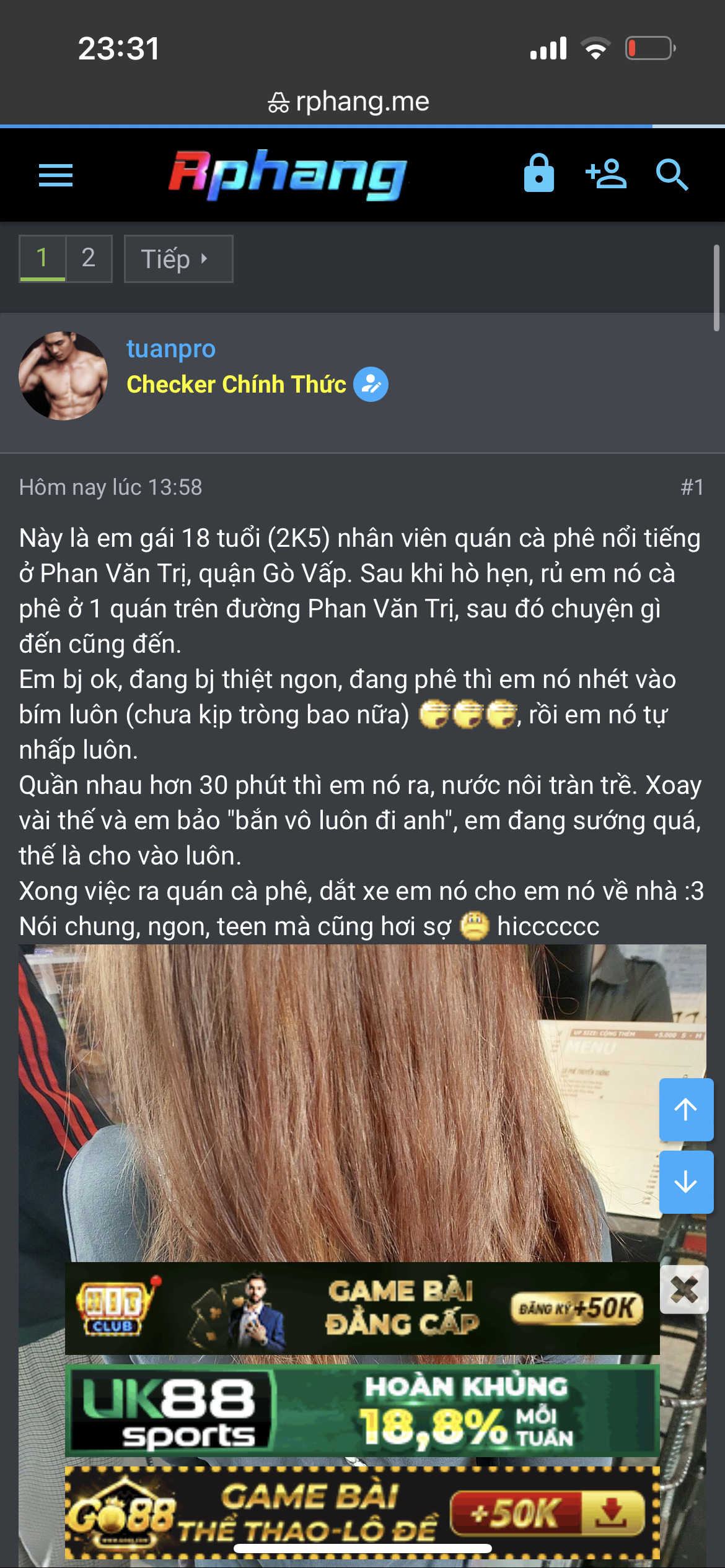The image size is (725, 1568).
Task: Open the UK88 sports banner
Action: click(362, 1411)
